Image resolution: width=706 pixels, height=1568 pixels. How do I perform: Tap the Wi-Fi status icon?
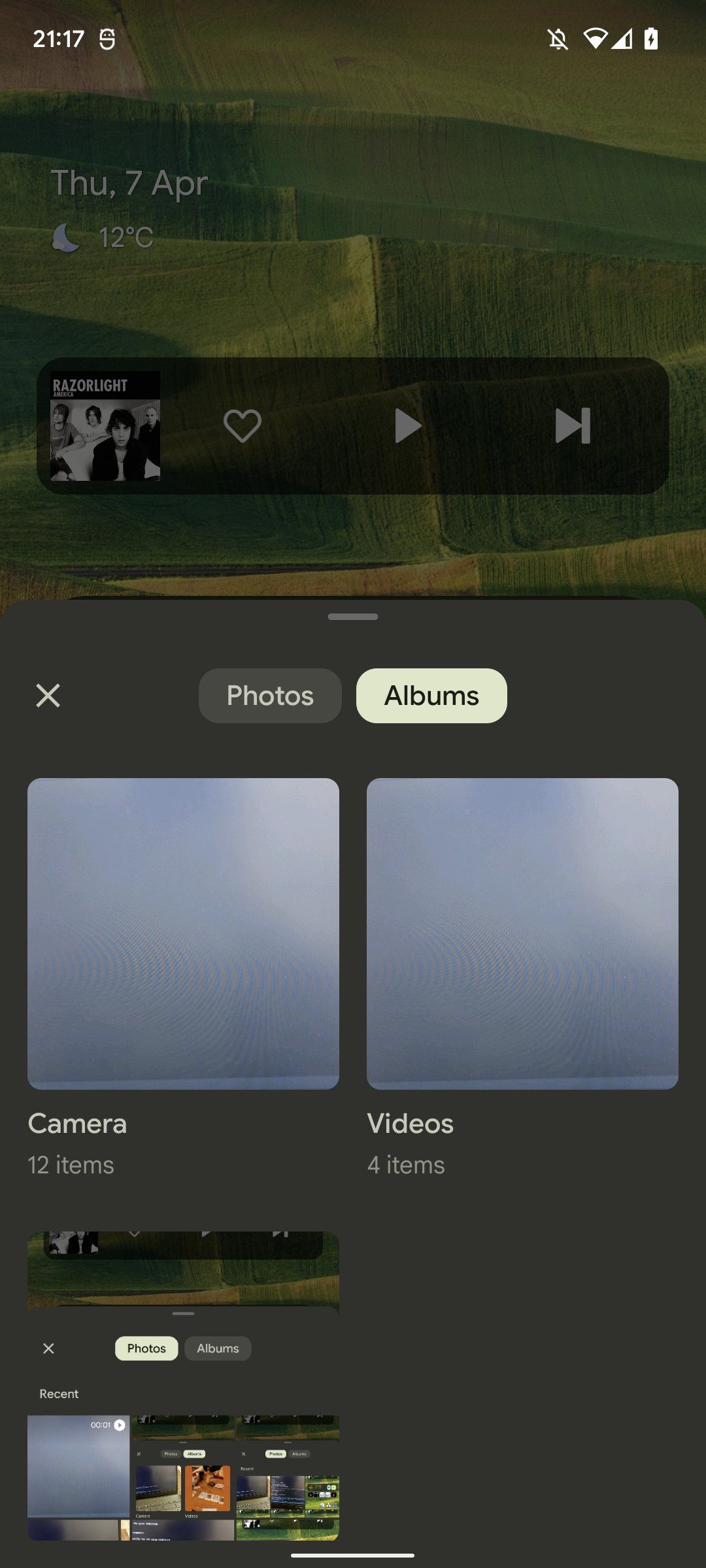tap(596, 39)
